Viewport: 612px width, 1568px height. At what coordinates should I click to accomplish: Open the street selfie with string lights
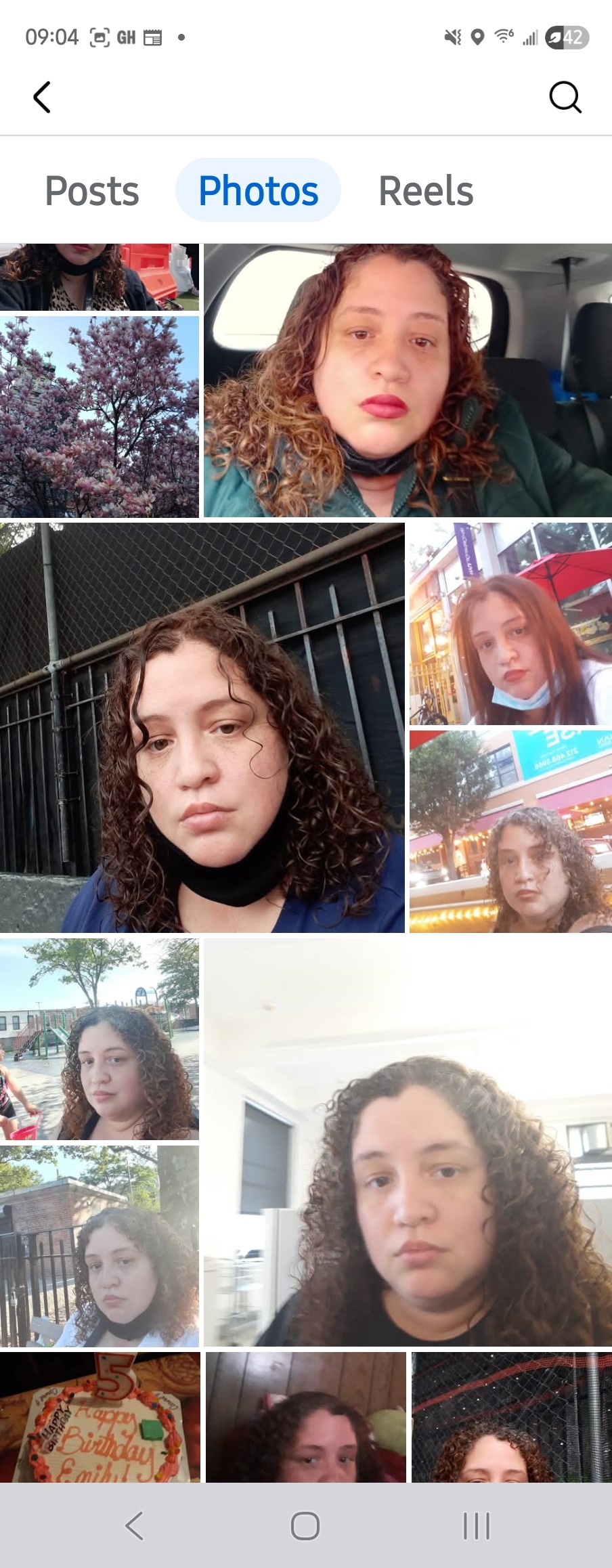[x=510, y=831]
